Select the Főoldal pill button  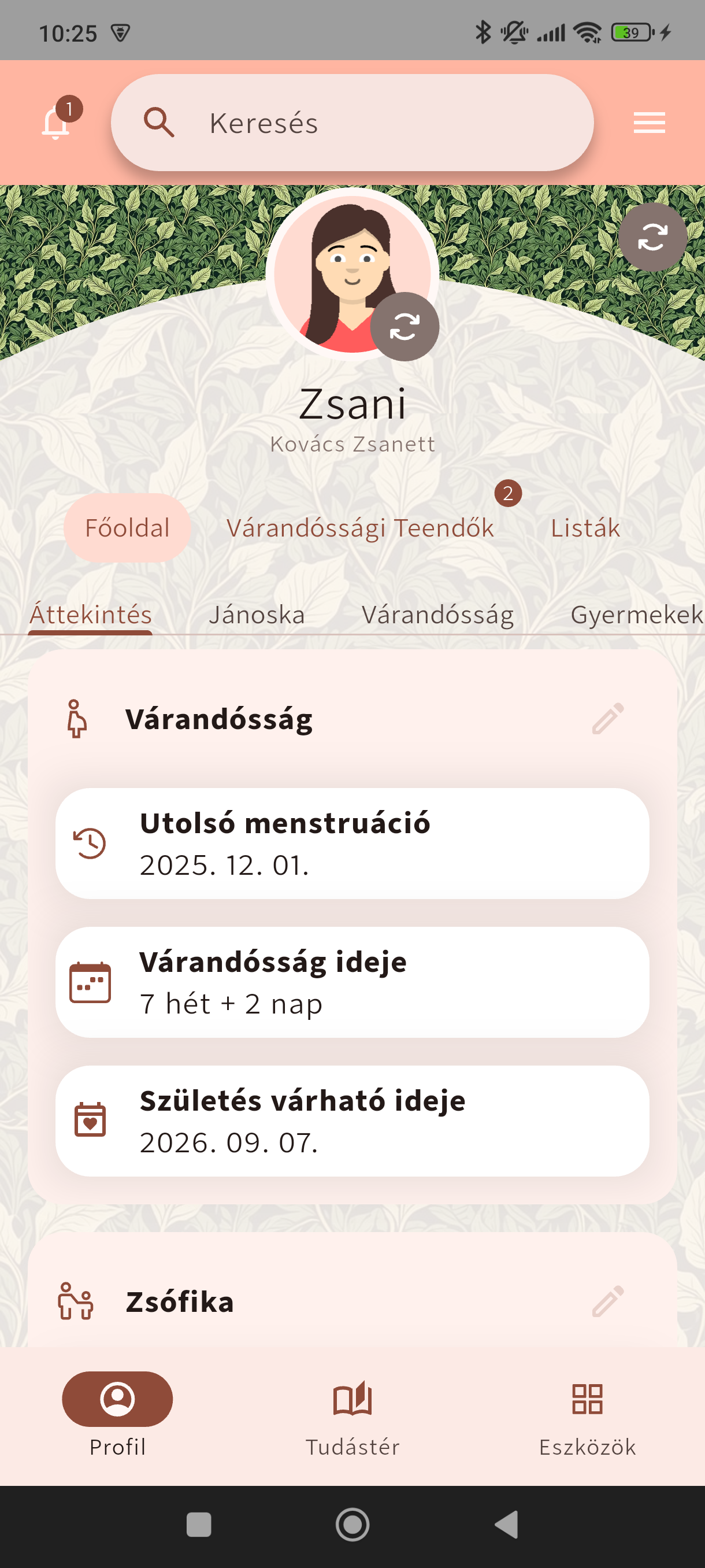(x=127, y=527)
